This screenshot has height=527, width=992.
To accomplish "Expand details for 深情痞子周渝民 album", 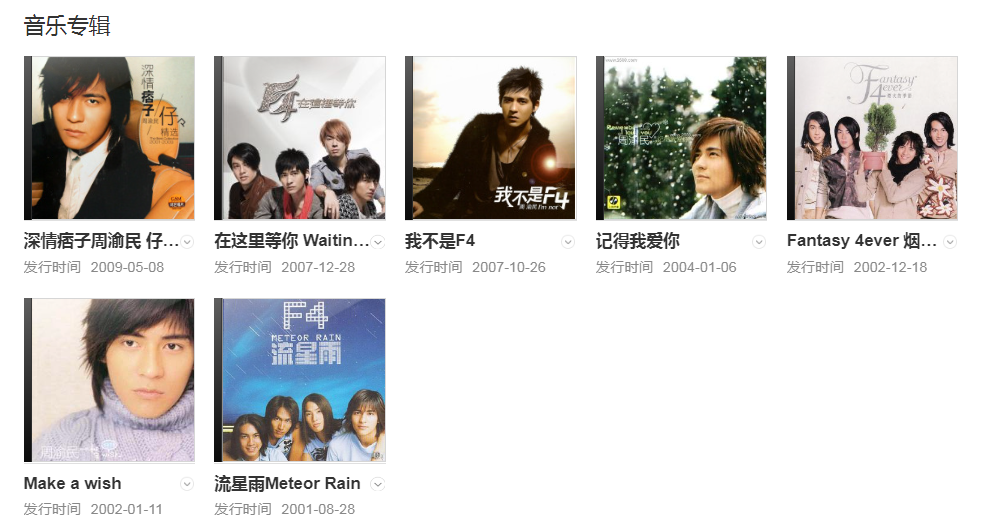I will (x=187, y=242).
